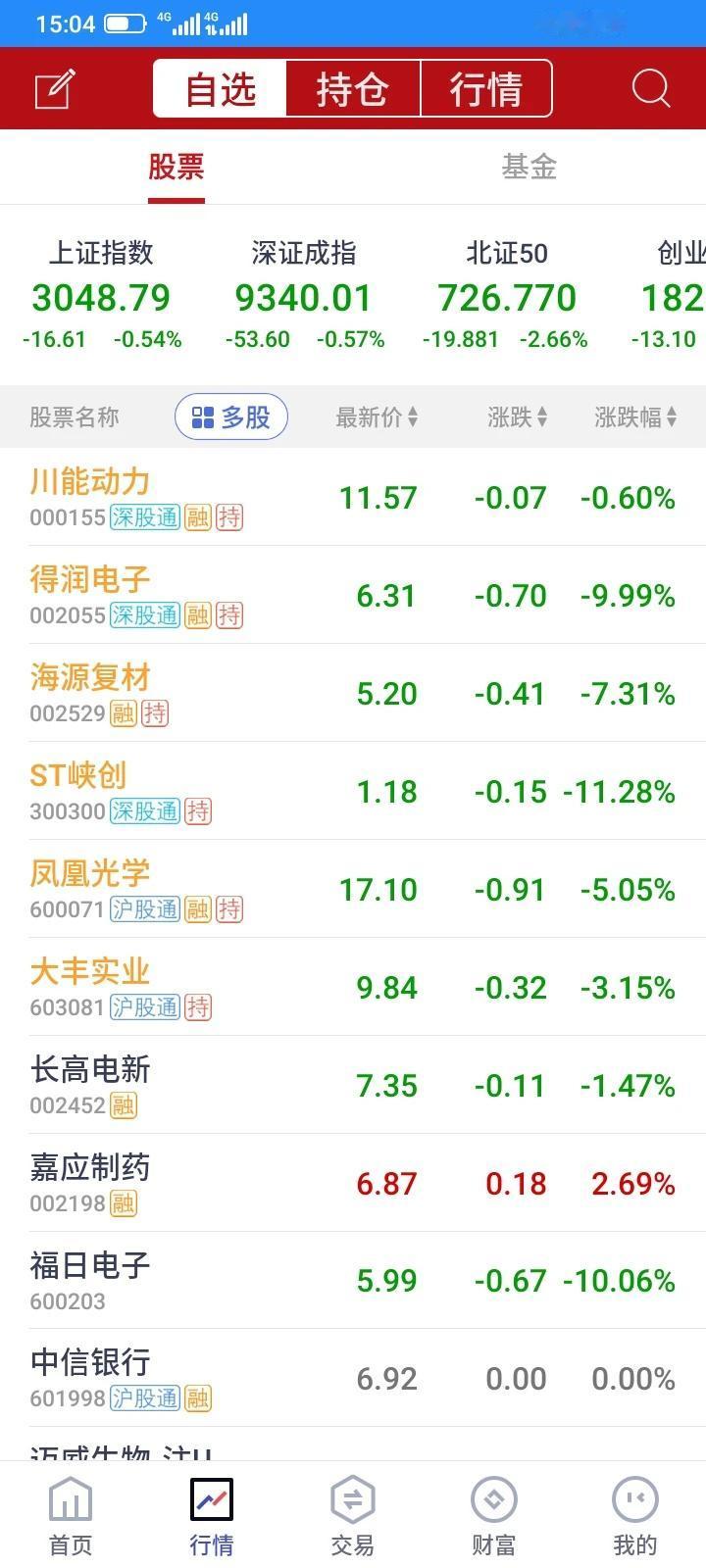Image resolution: width=706 pixels, height=1568 pixels.
Task: Open the 得润电子 stock row
Action: click(353, 595)
